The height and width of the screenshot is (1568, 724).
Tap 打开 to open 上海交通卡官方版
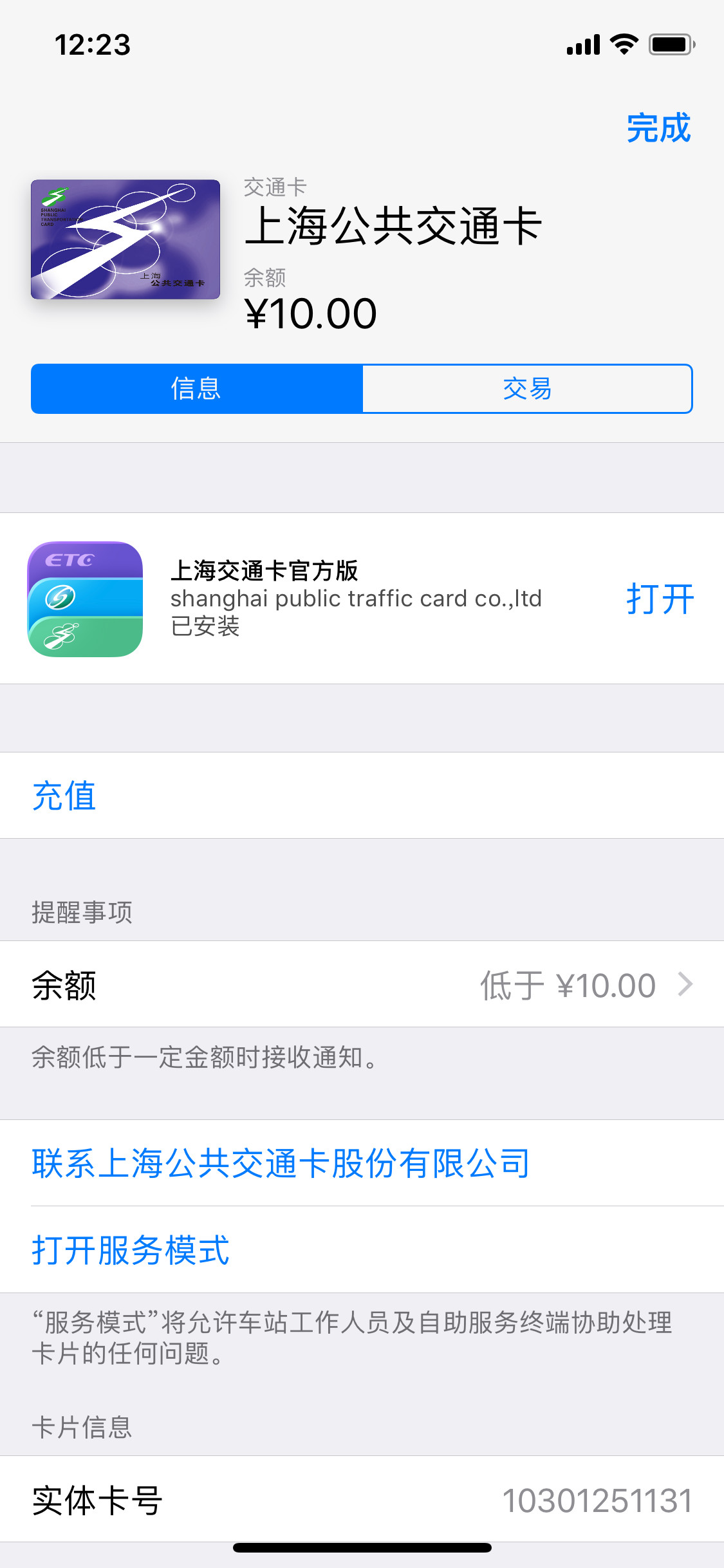660,599
